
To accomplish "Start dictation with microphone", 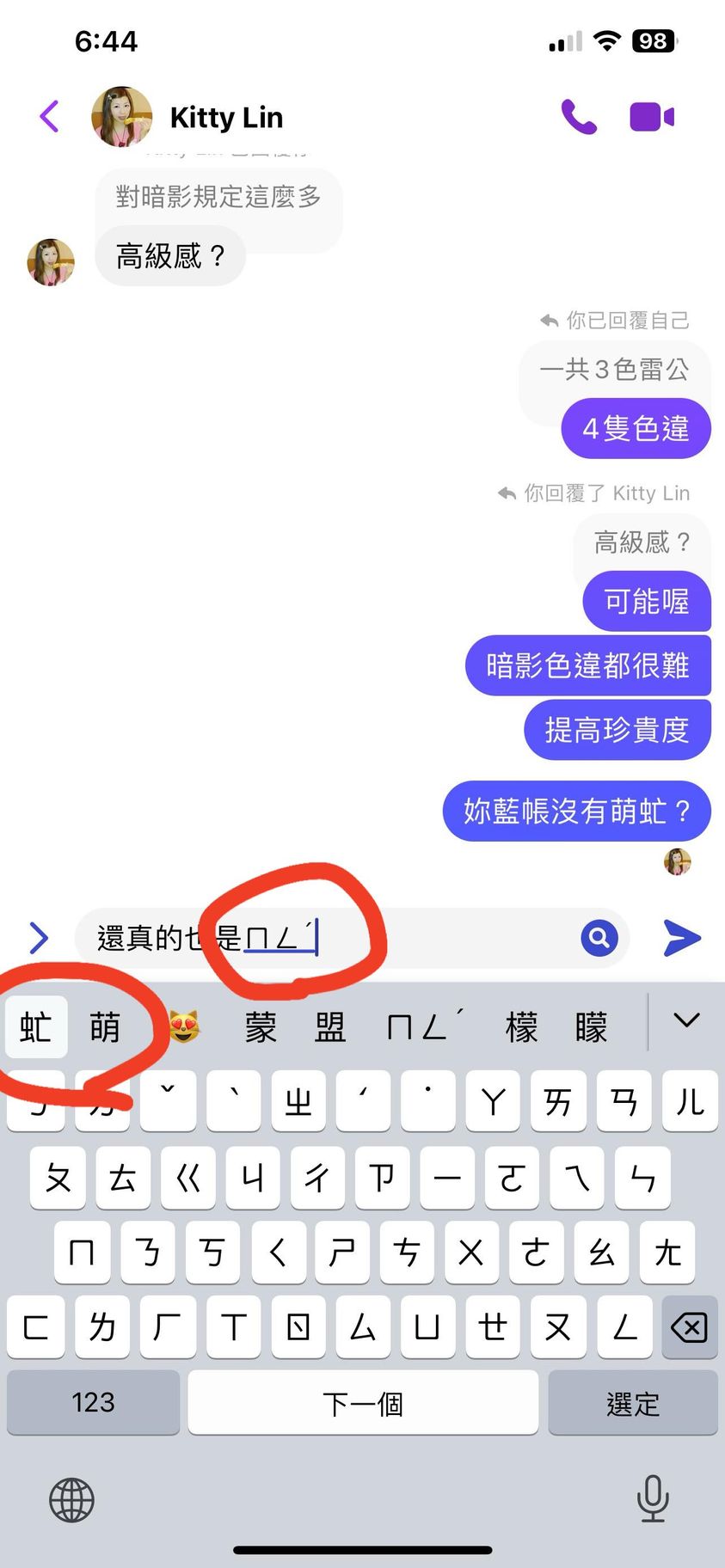I will 653,1498.
